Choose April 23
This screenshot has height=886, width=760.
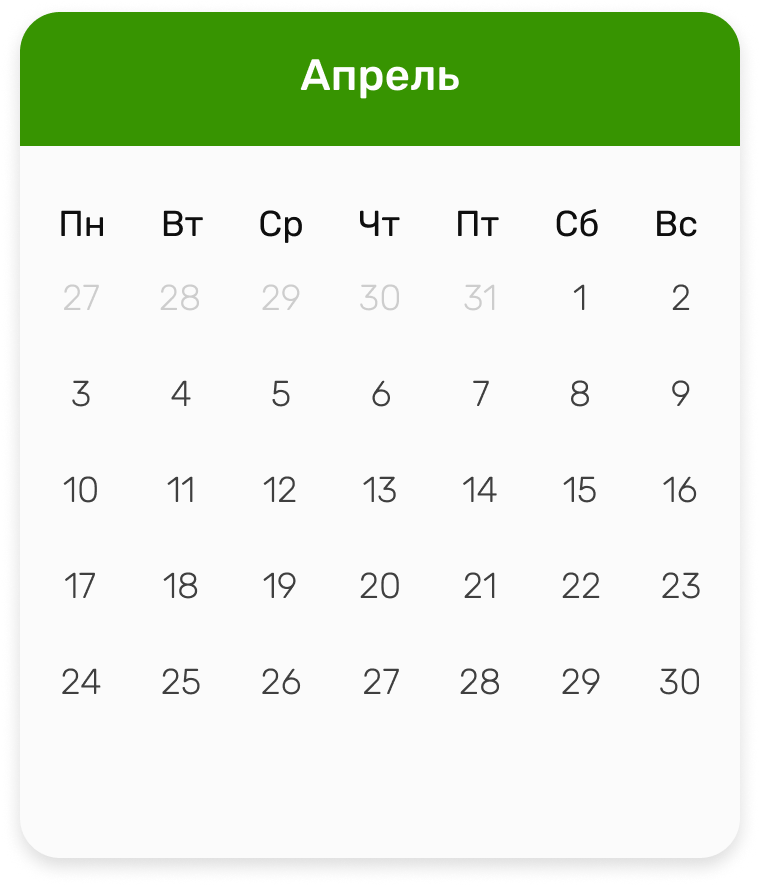click(680, 586)
